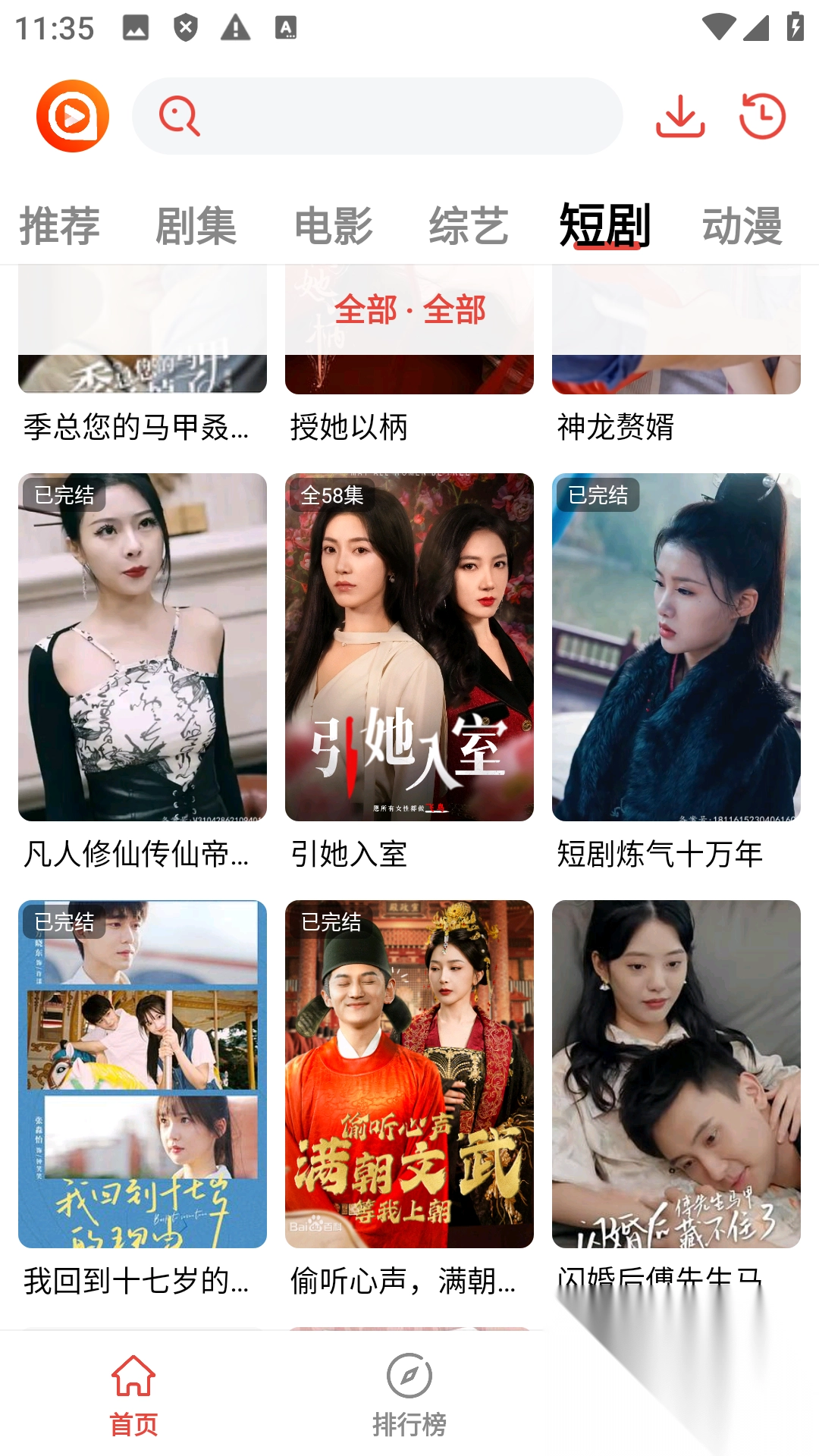The image size is (819, 1456).
Task: Open the drama 短剧炼气十万年
Action: tap(676, 647)
